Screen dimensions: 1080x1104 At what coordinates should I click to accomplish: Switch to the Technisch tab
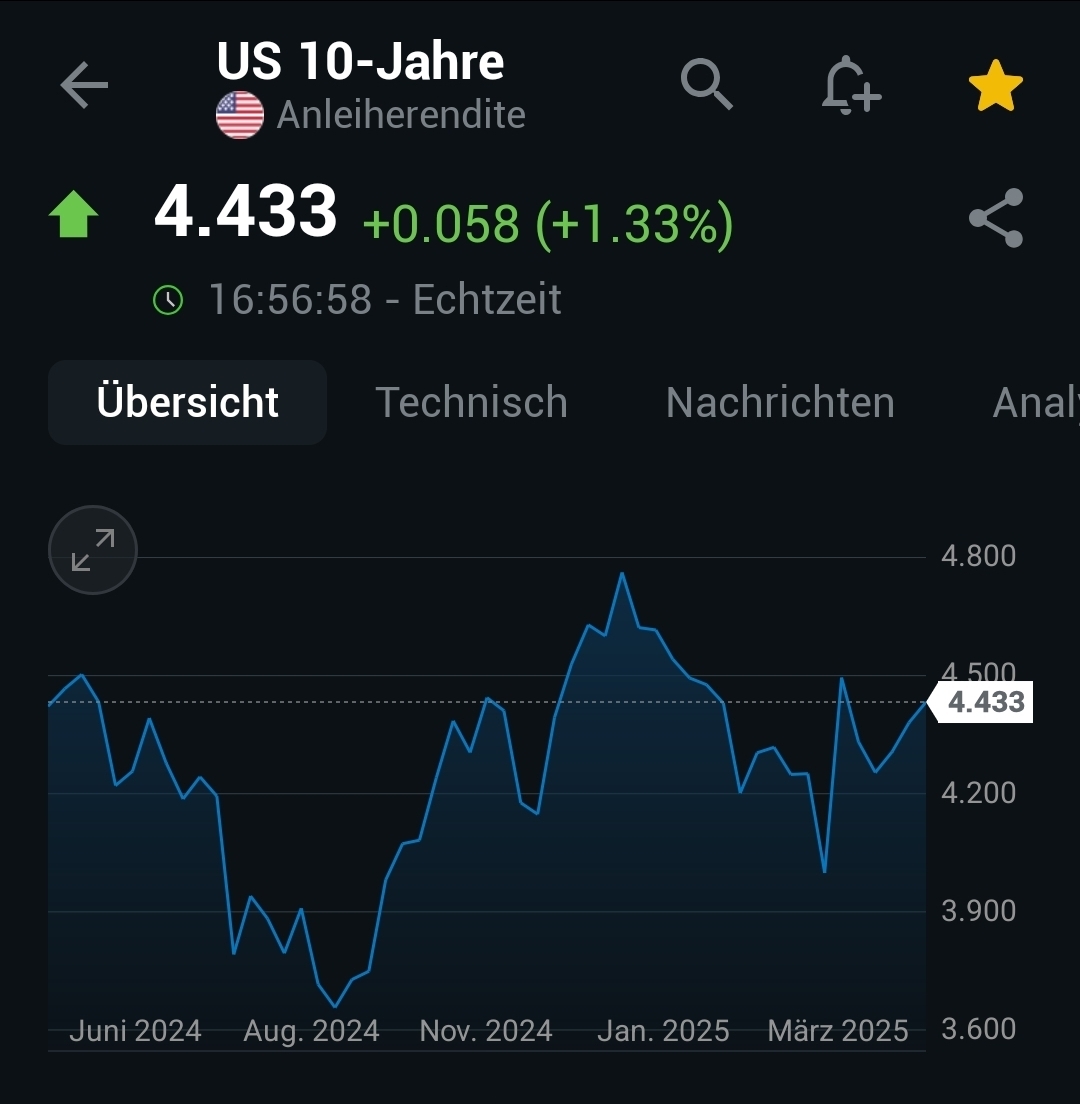[471, 402]
